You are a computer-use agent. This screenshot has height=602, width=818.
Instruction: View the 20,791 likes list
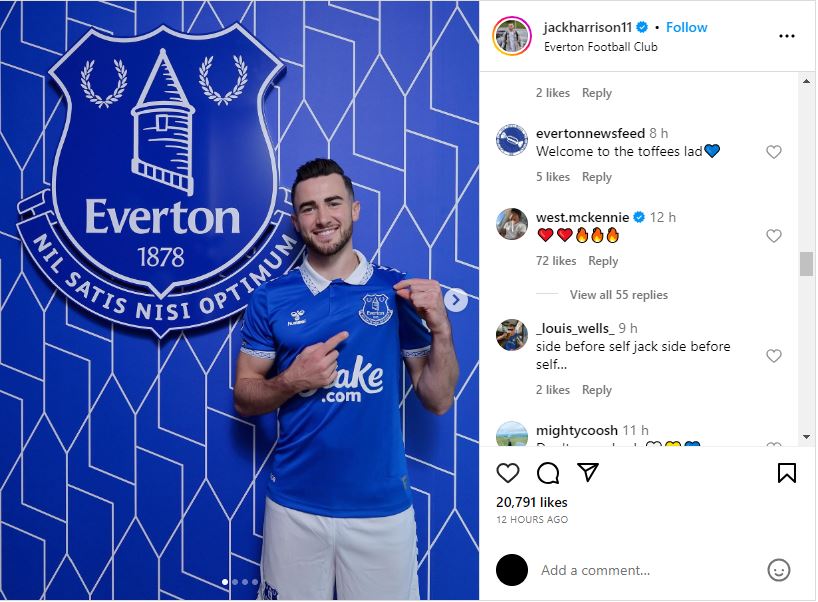click(x=531, y=502)
